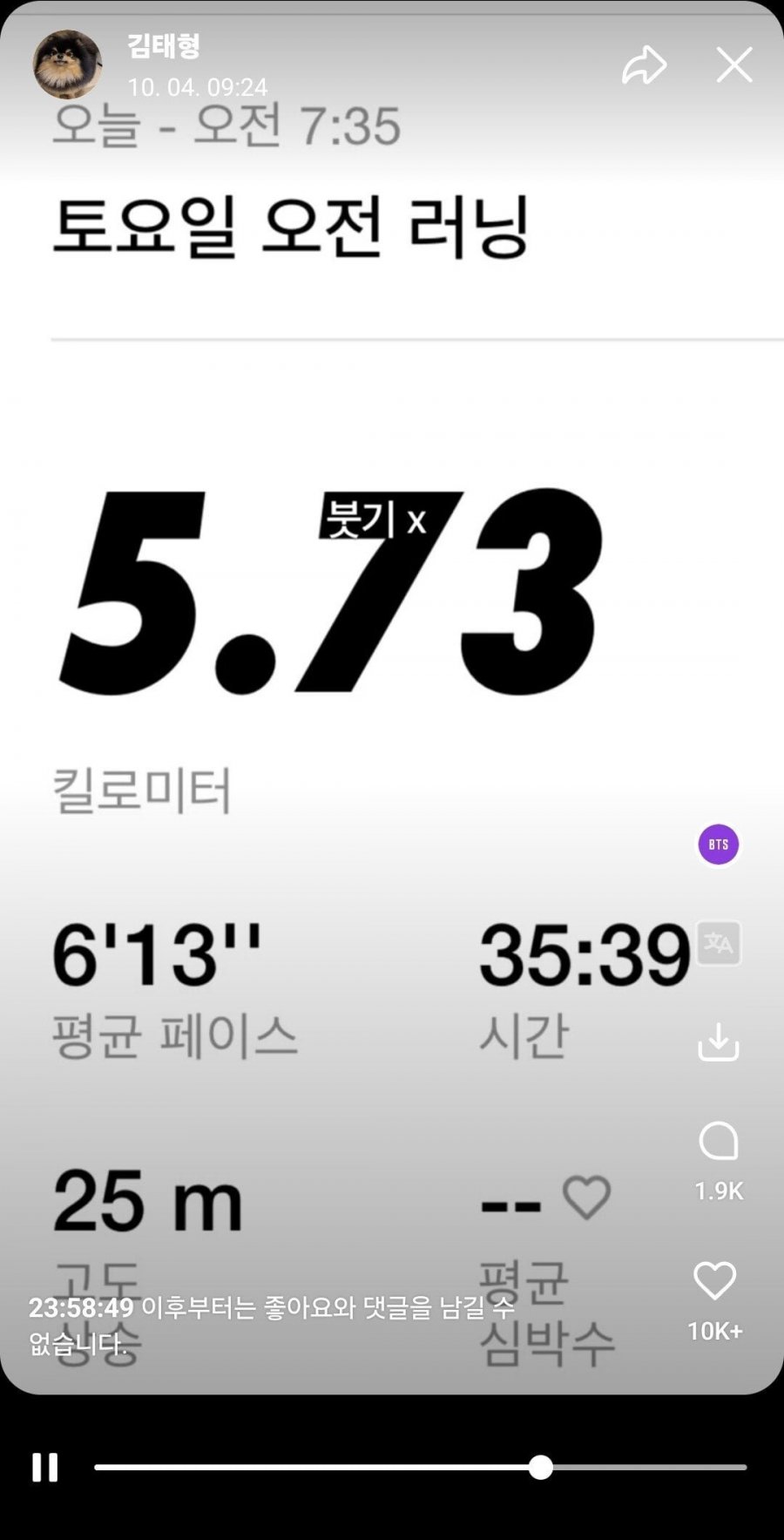This screenshot has width=784, height=1540.
Task: Like this story with the heart
Action: (715, 1281)
